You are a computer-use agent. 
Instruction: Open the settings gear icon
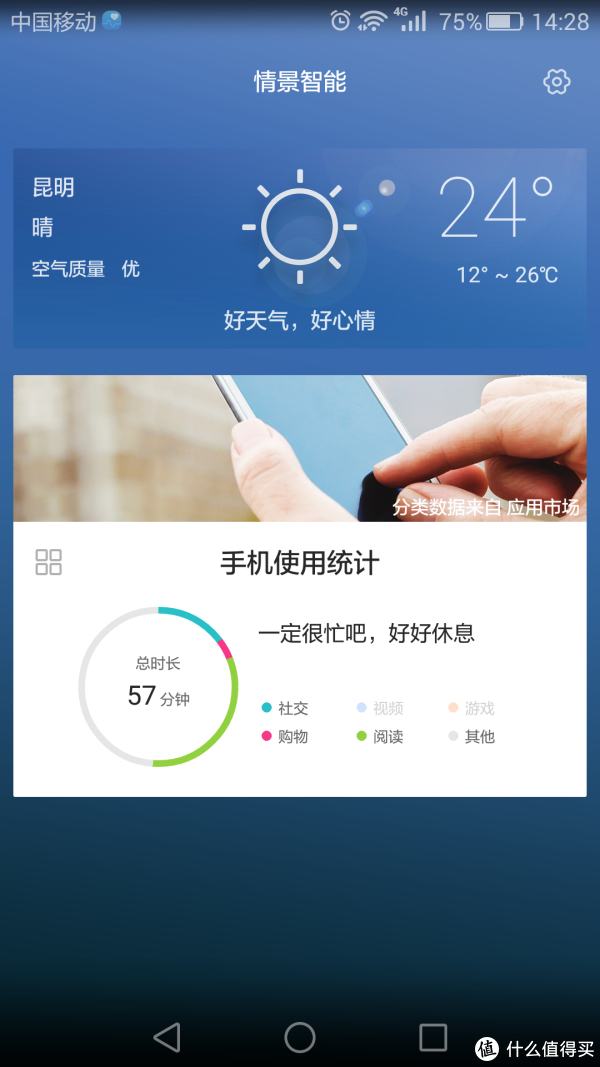point(556,82)
